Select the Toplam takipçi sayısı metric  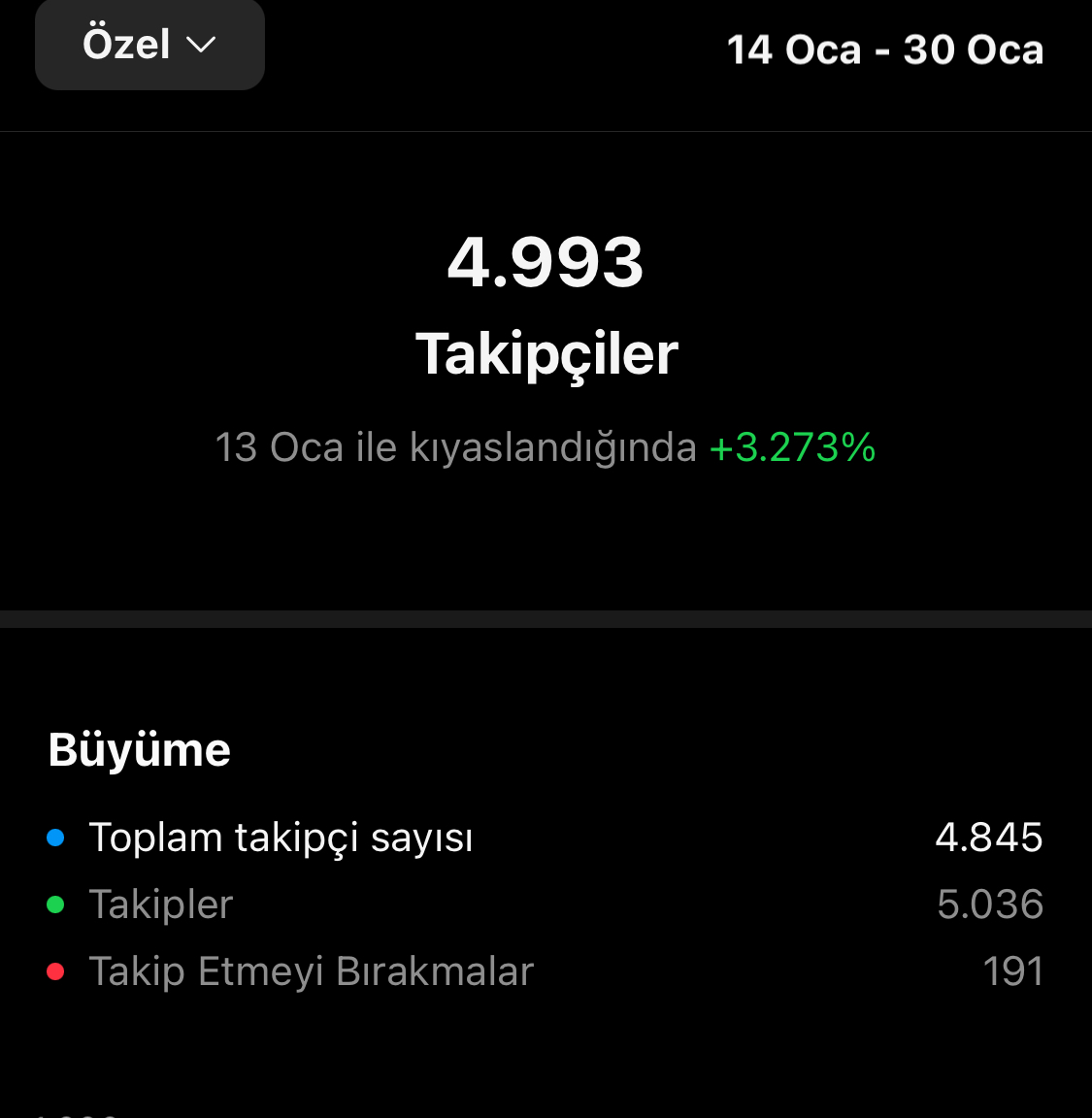[x=546, y=838]
